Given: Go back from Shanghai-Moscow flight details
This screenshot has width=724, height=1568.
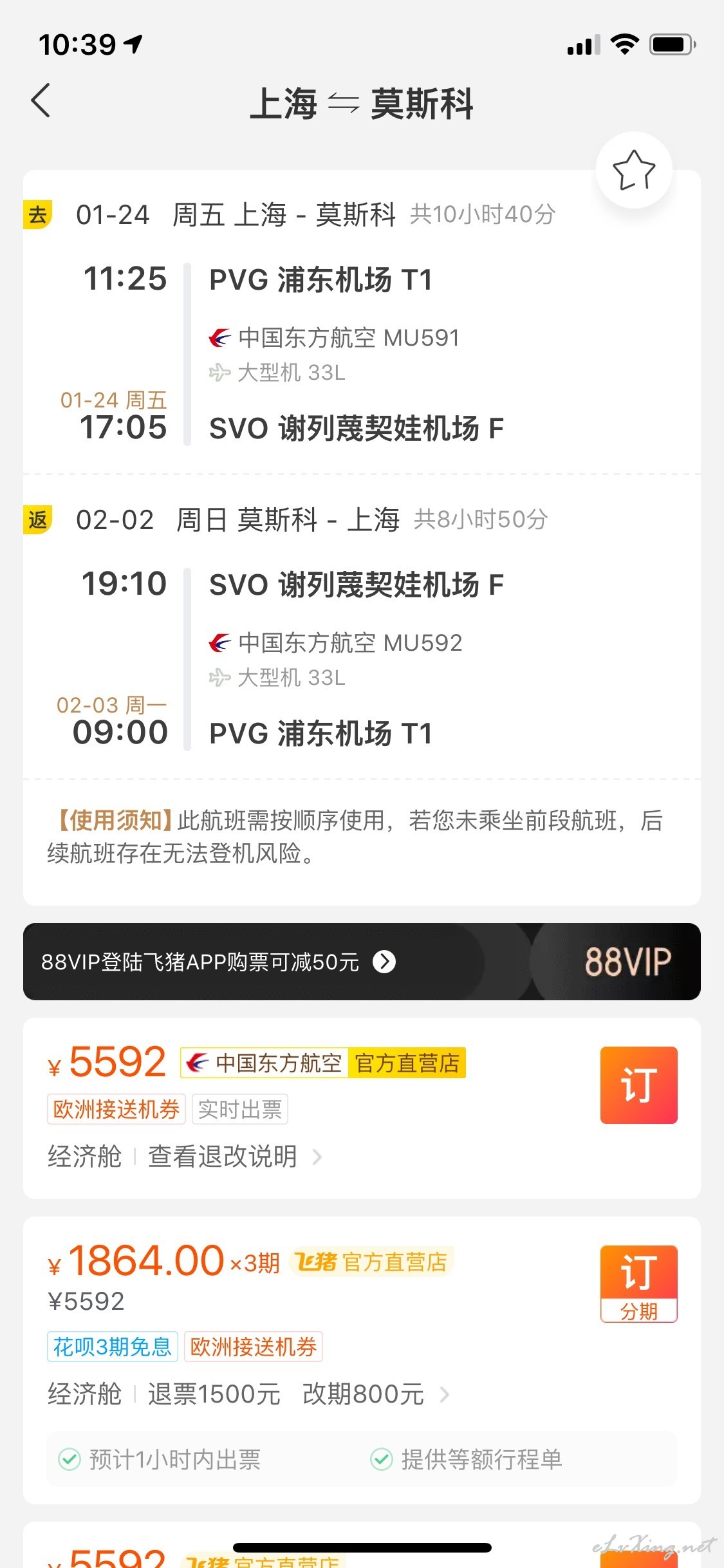Looking at the screenshot, I should (41, 101).
